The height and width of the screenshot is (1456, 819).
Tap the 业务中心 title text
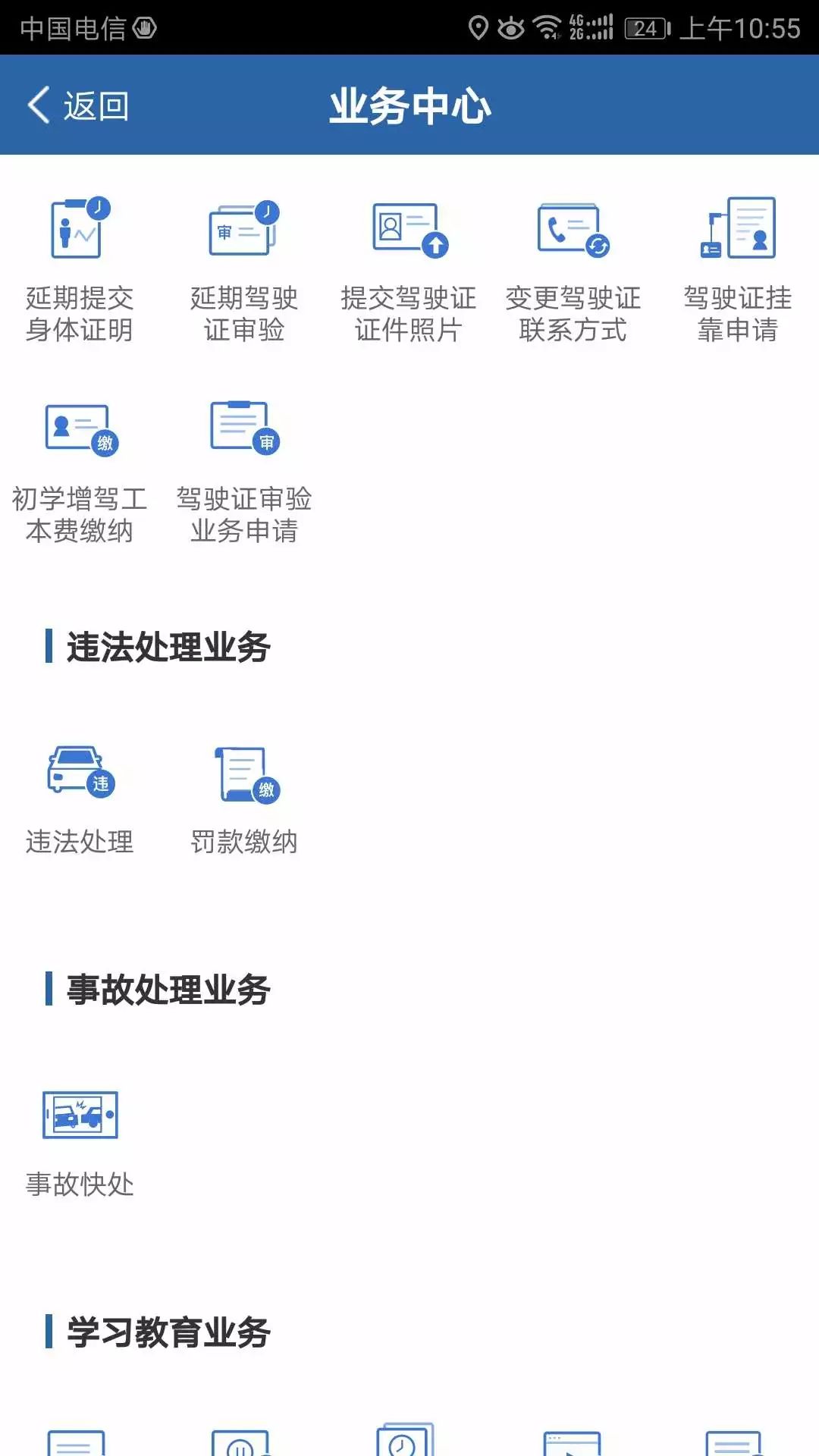(409, 105)
